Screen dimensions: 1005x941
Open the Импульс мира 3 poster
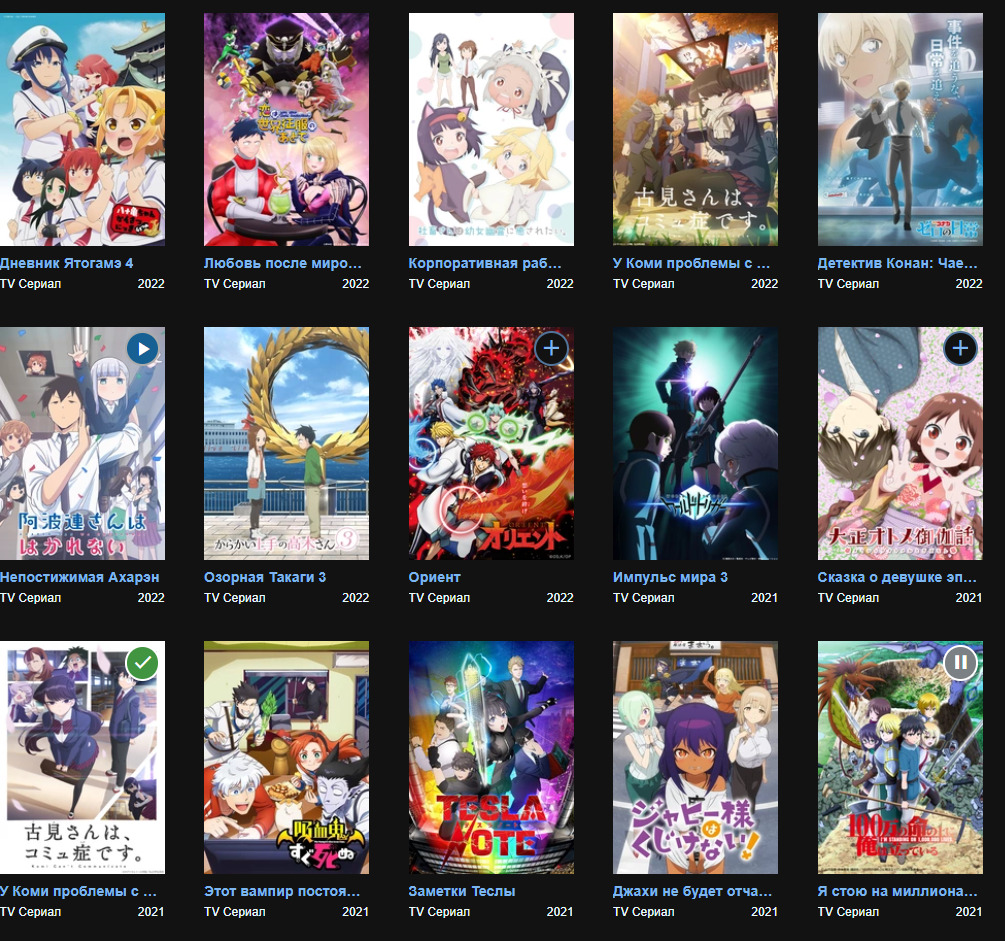[x=695, y=443]
